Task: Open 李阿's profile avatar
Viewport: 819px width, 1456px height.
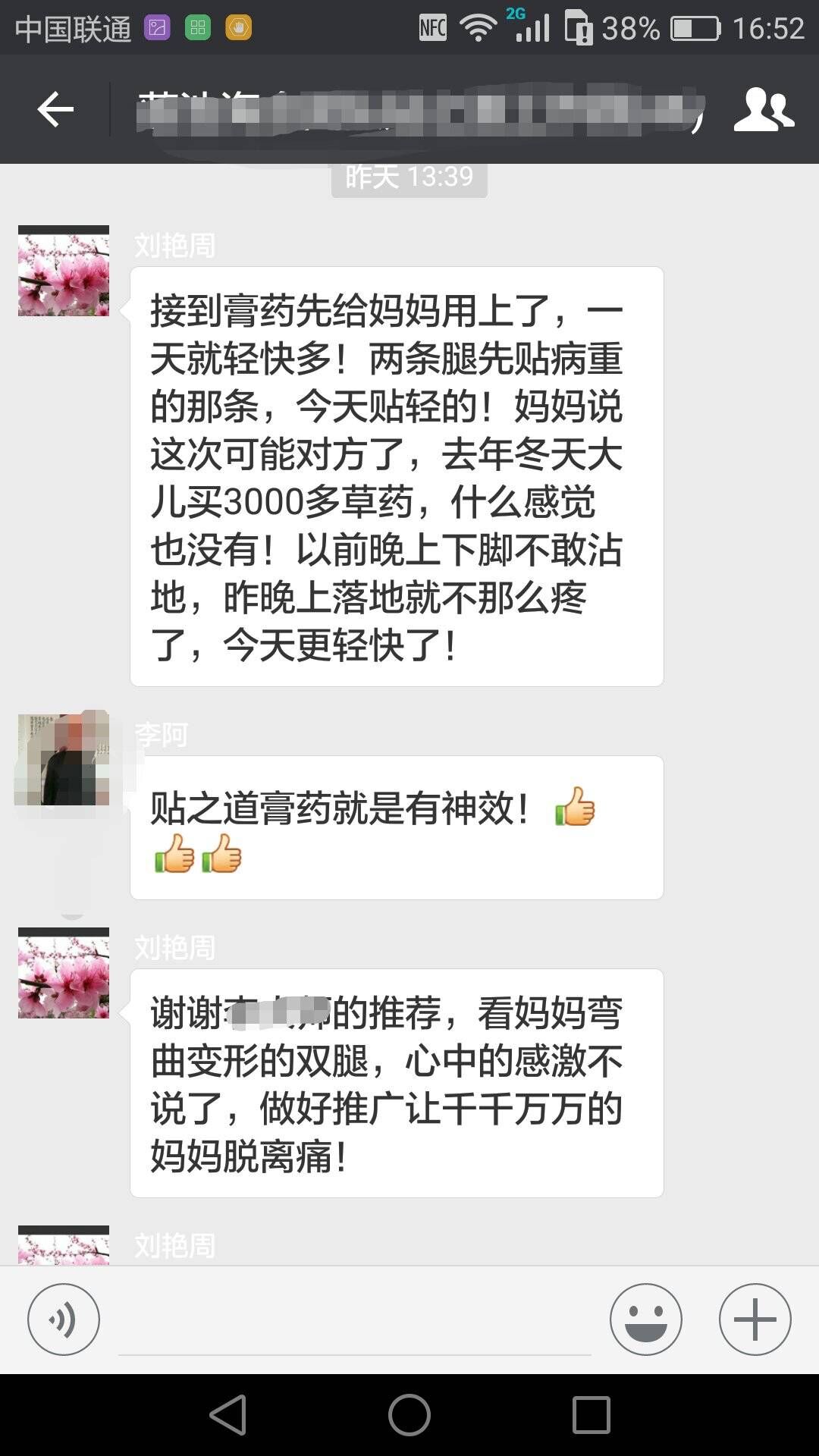Action: [64, 758]
